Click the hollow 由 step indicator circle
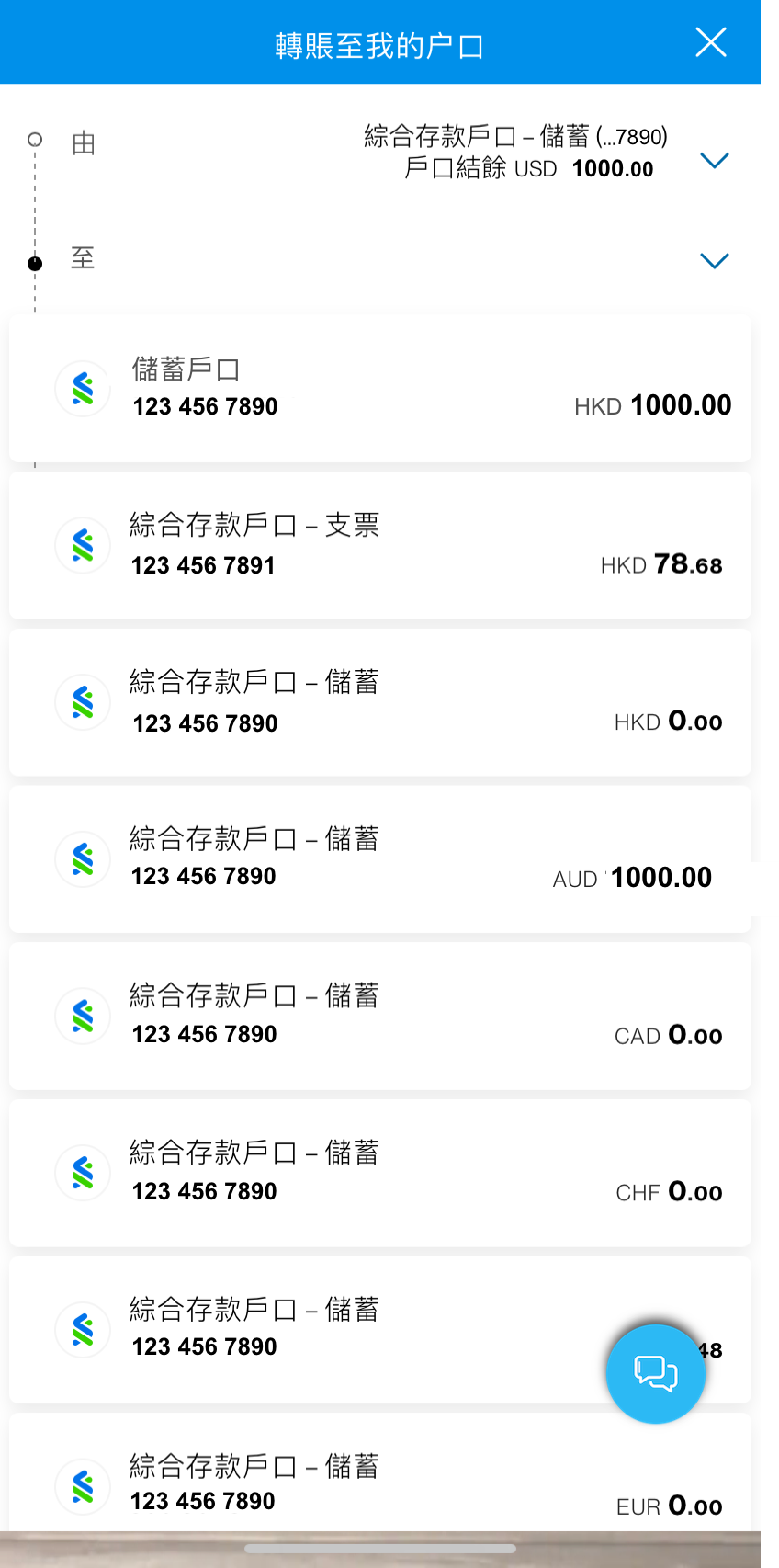 coord(37,139)
